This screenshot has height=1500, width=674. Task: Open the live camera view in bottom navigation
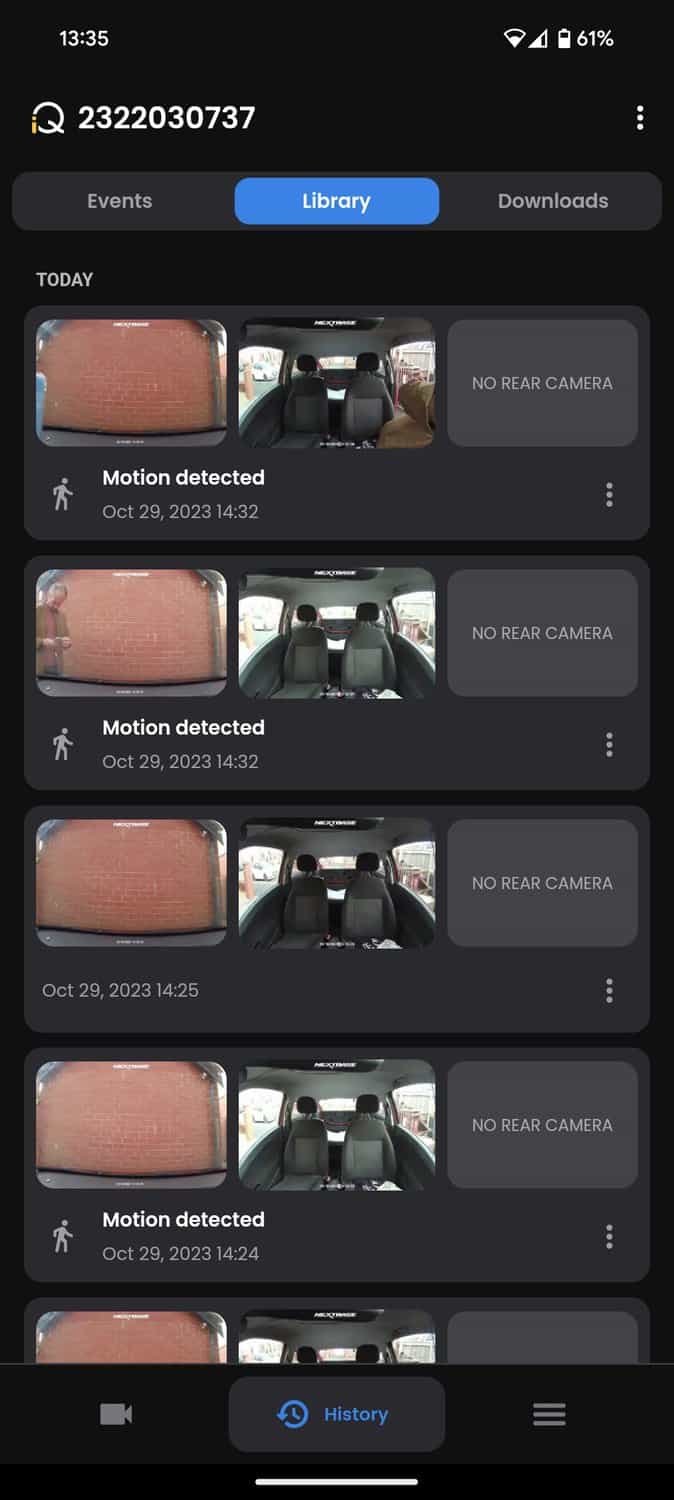click(x=116, y=1414)
